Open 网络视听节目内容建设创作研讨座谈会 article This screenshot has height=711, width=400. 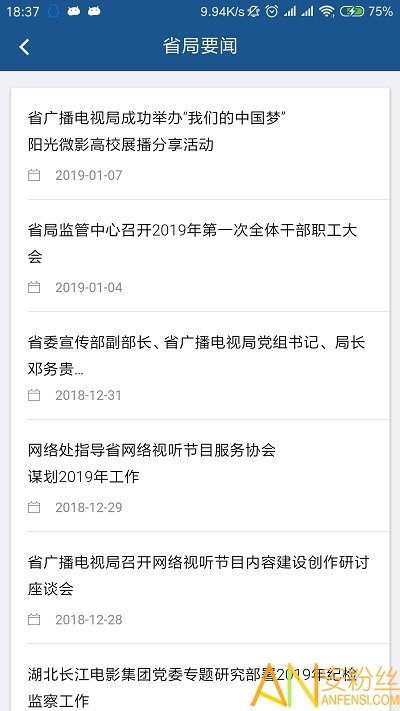(200, 588)
